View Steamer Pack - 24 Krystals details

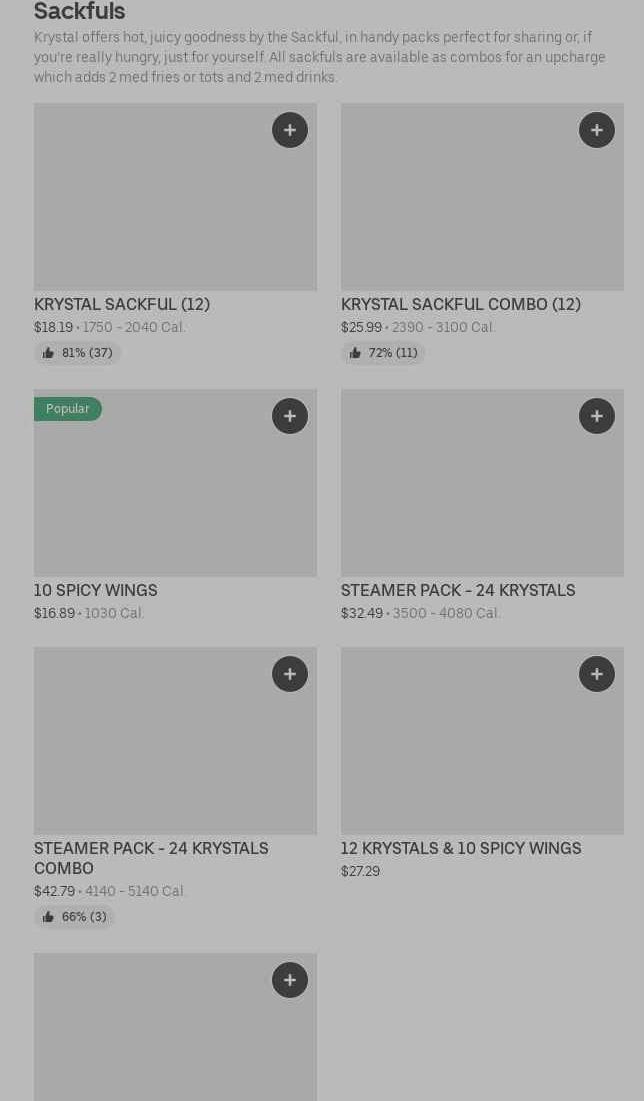(x=482, y=506)
